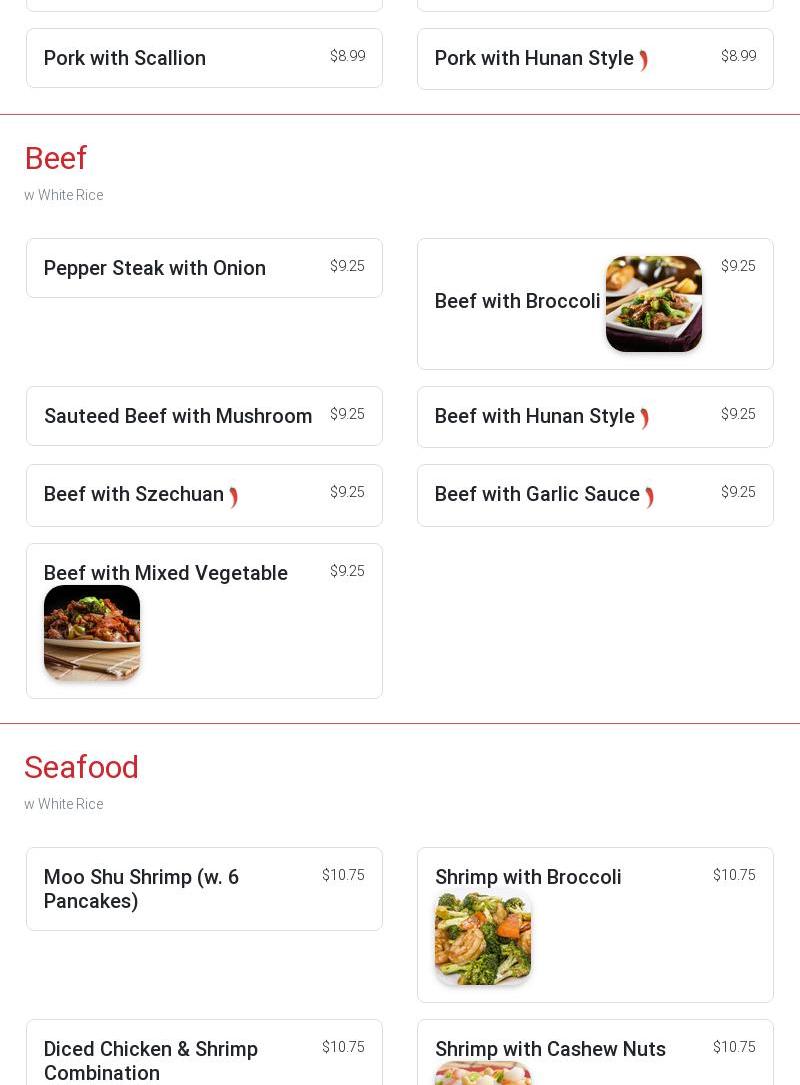Tap the Beef with Szechuan item
Image resolution: width=800 pixels, height=1085 pixels.
click(x=204, y=495)
